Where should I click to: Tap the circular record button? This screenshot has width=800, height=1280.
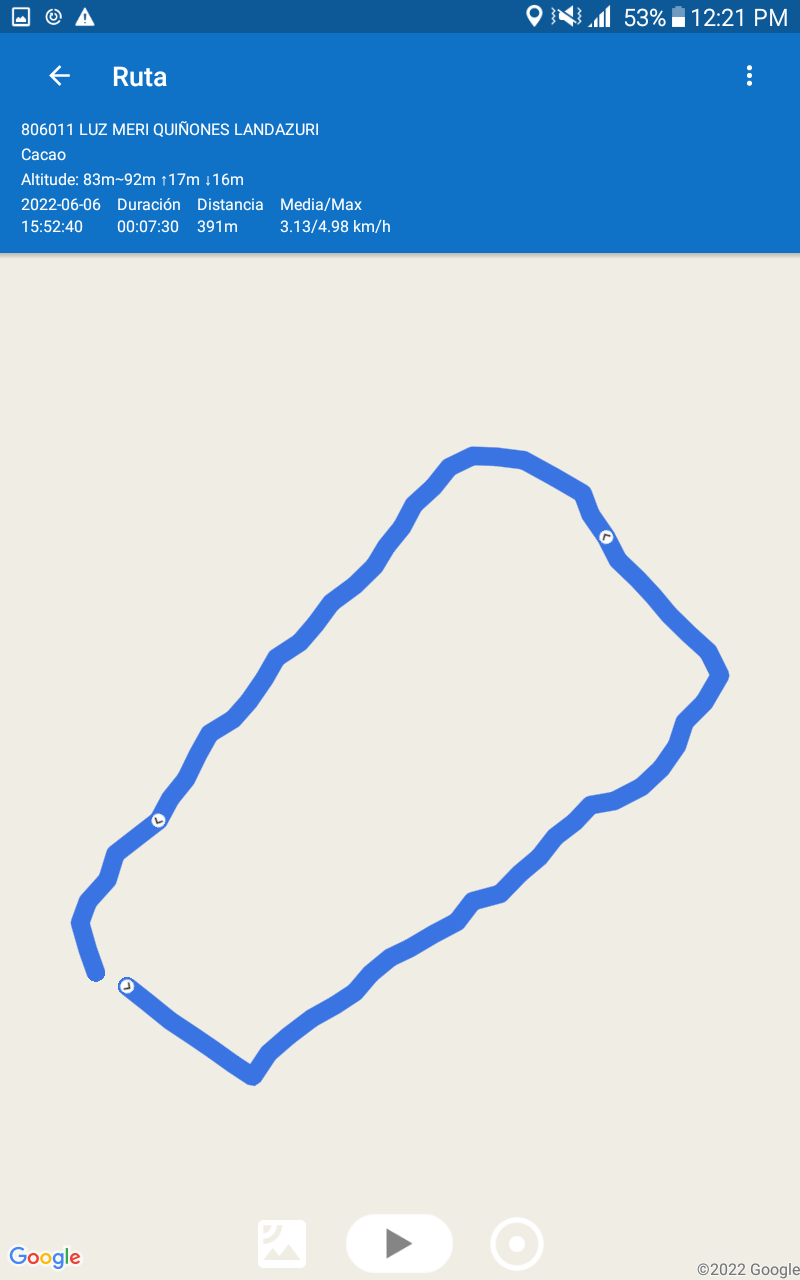coord(517,1244)
